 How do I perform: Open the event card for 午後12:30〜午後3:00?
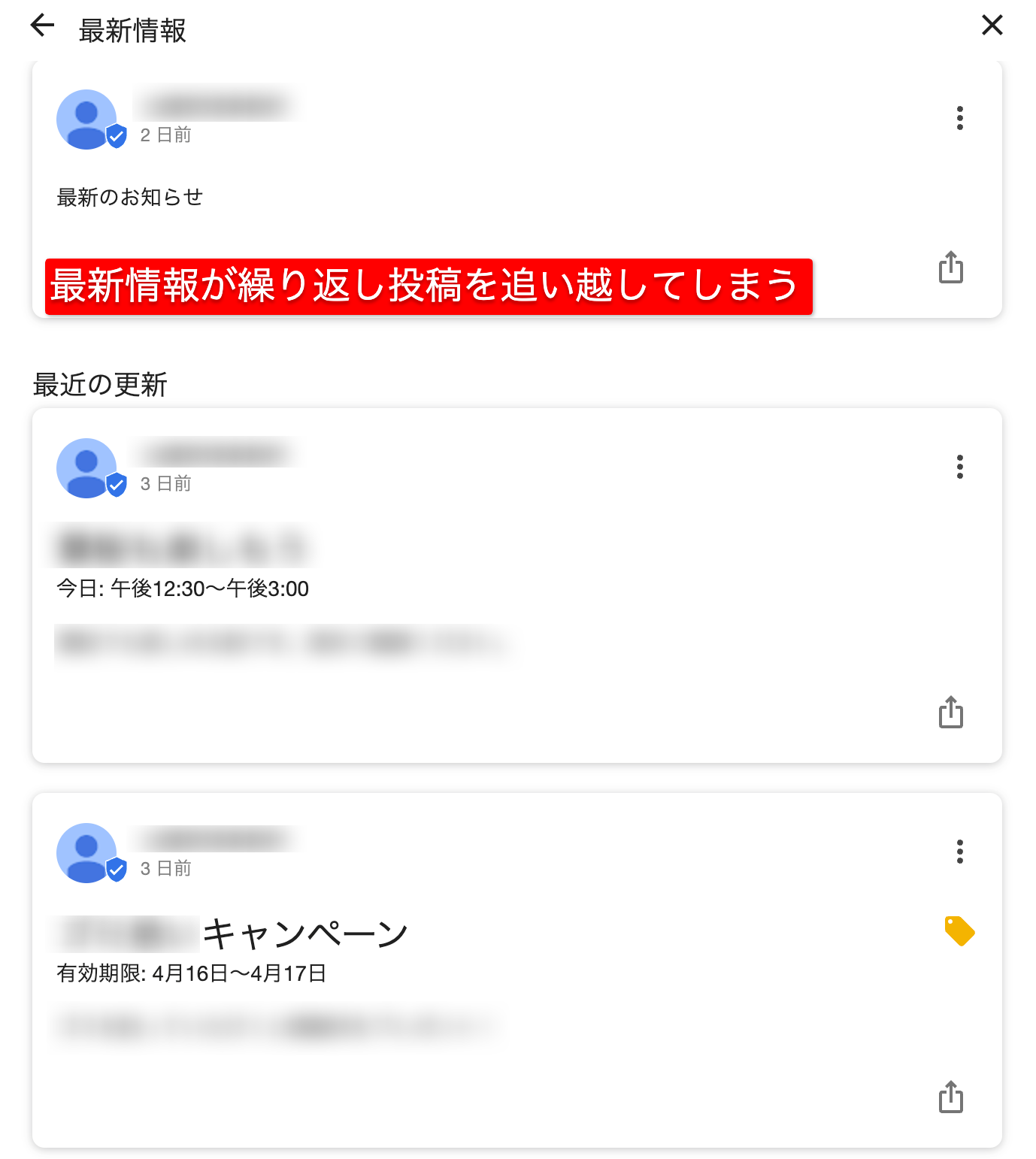pos(517,586)
